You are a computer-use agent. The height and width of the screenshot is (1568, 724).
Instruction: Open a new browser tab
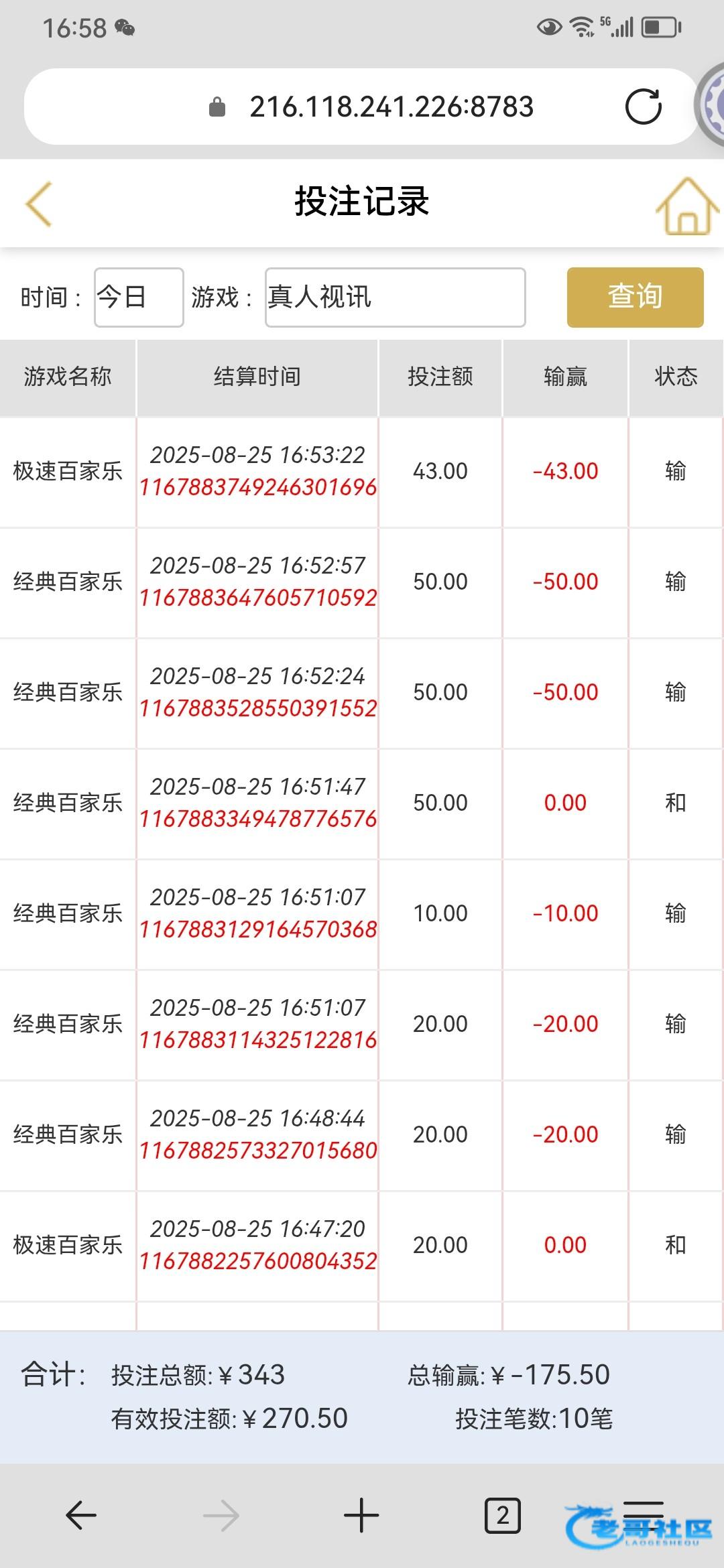pos(361,1515)
